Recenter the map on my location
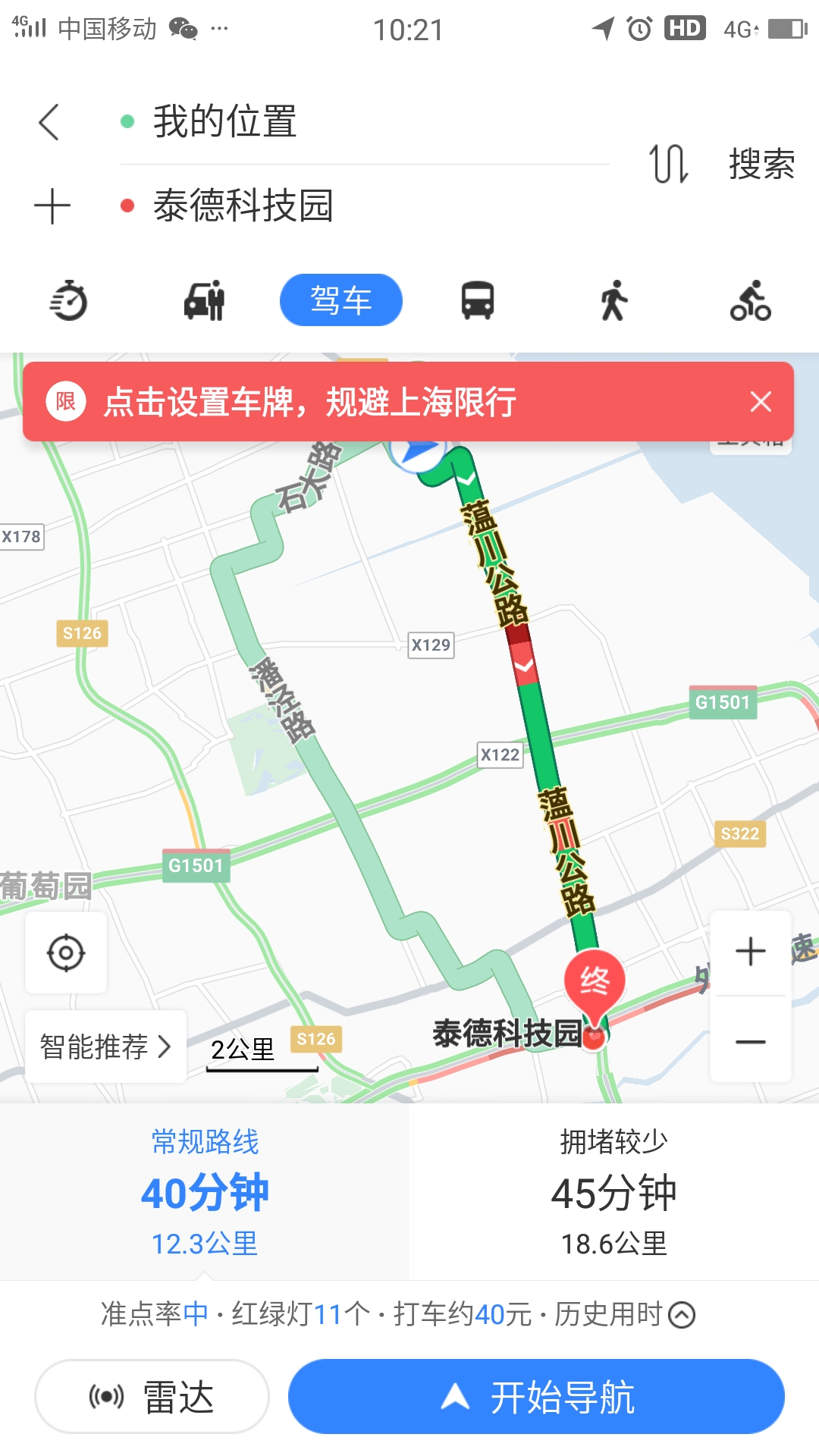This screenshot has width=819, height=1456. coord(66,952)
